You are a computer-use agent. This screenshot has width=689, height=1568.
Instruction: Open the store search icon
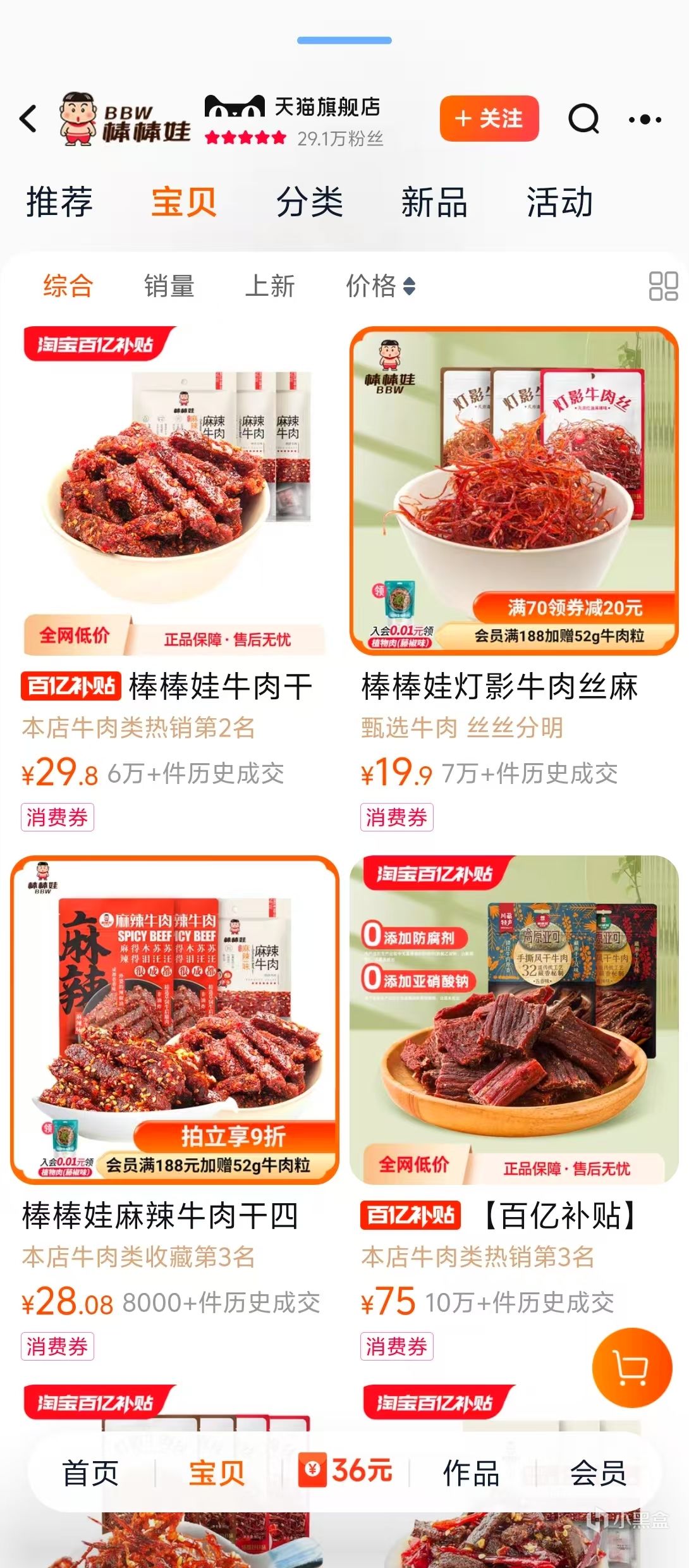583,119
